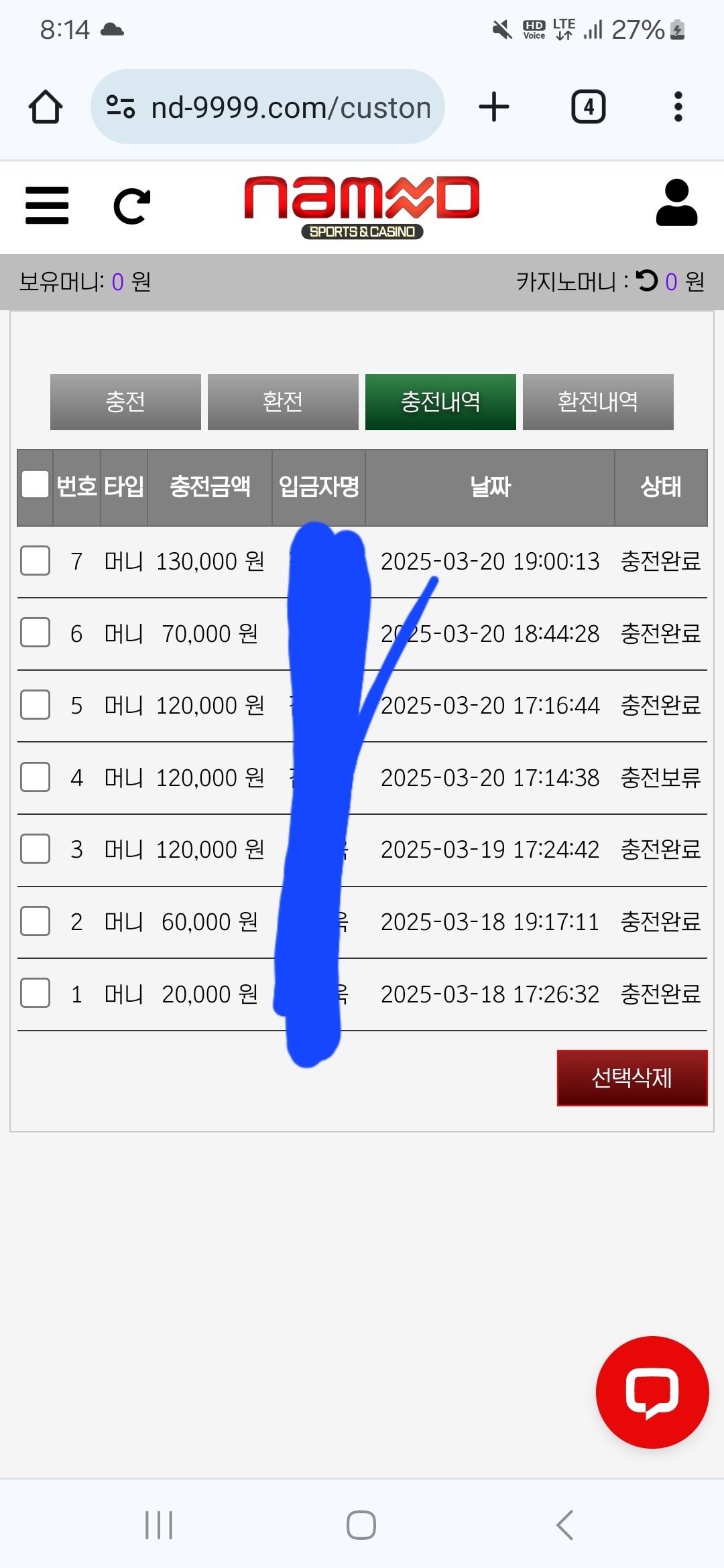Open the user profile icon
Image resolution: width=724 pixels, height=1568 pixels.
[676, 202]
